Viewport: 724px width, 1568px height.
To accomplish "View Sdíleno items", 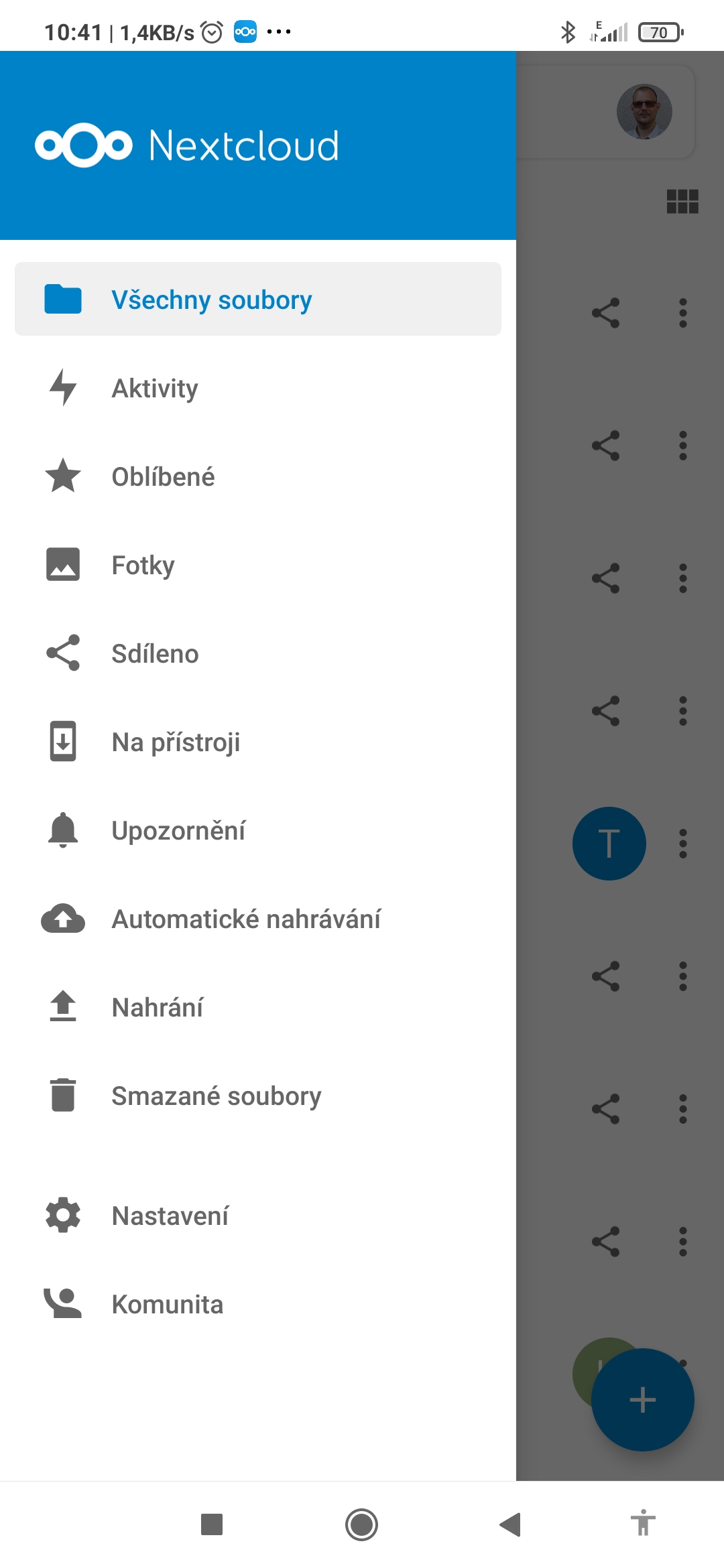I will [x=155, y=654].
